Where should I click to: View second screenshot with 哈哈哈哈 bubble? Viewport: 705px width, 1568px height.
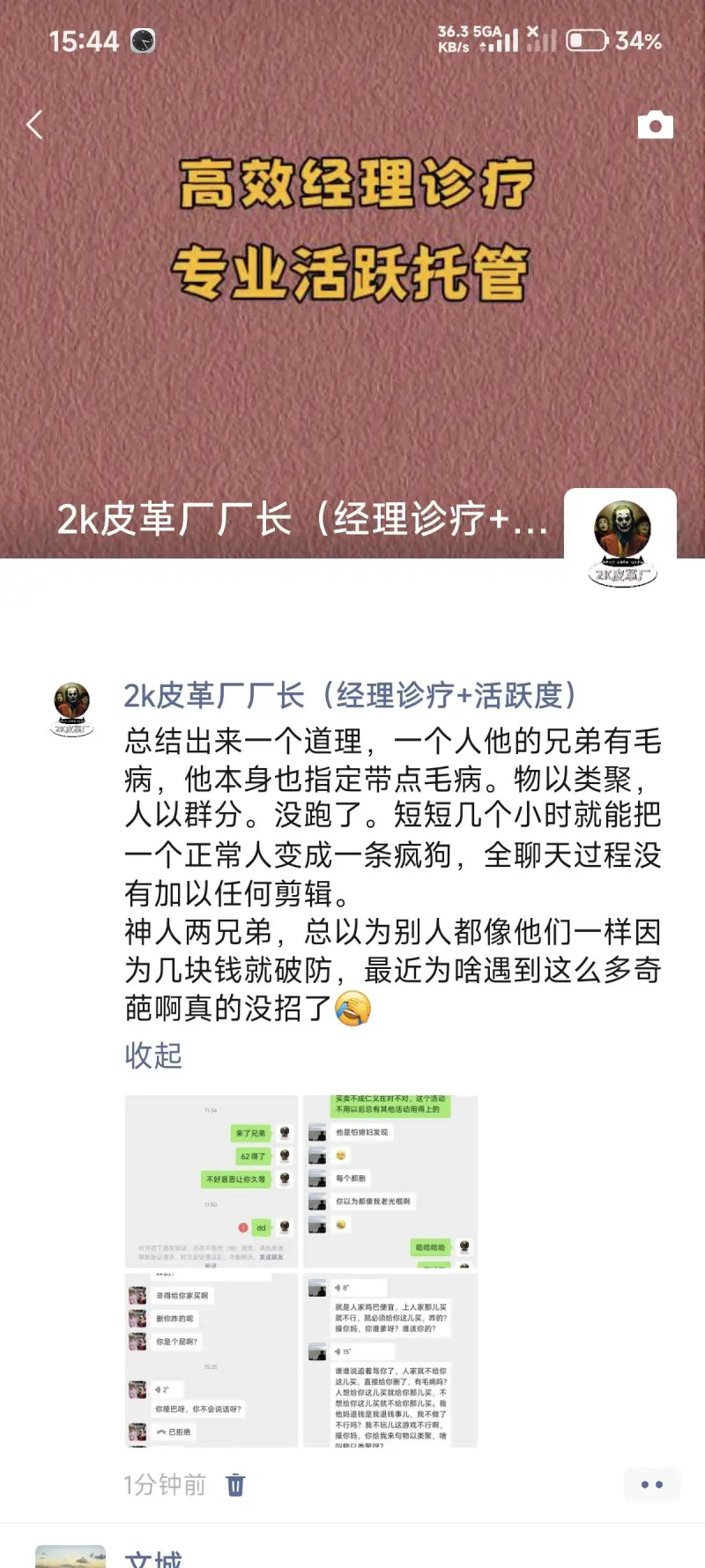(x=390, y=1180)
